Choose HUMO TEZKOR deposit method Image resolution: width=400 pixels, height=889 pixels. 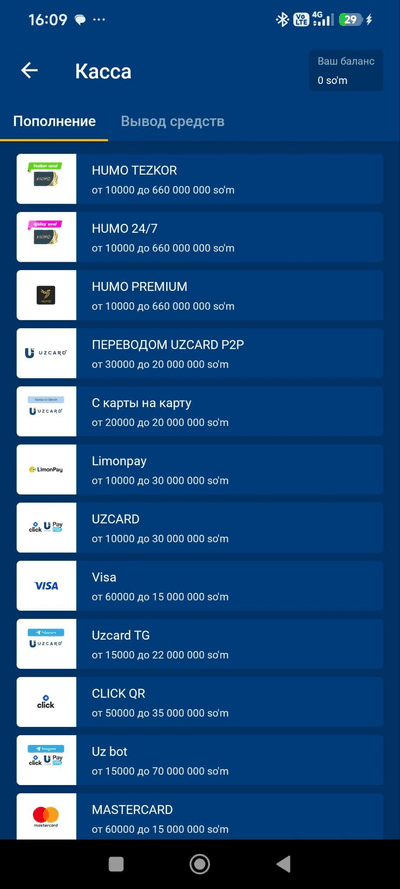[199, 179]
